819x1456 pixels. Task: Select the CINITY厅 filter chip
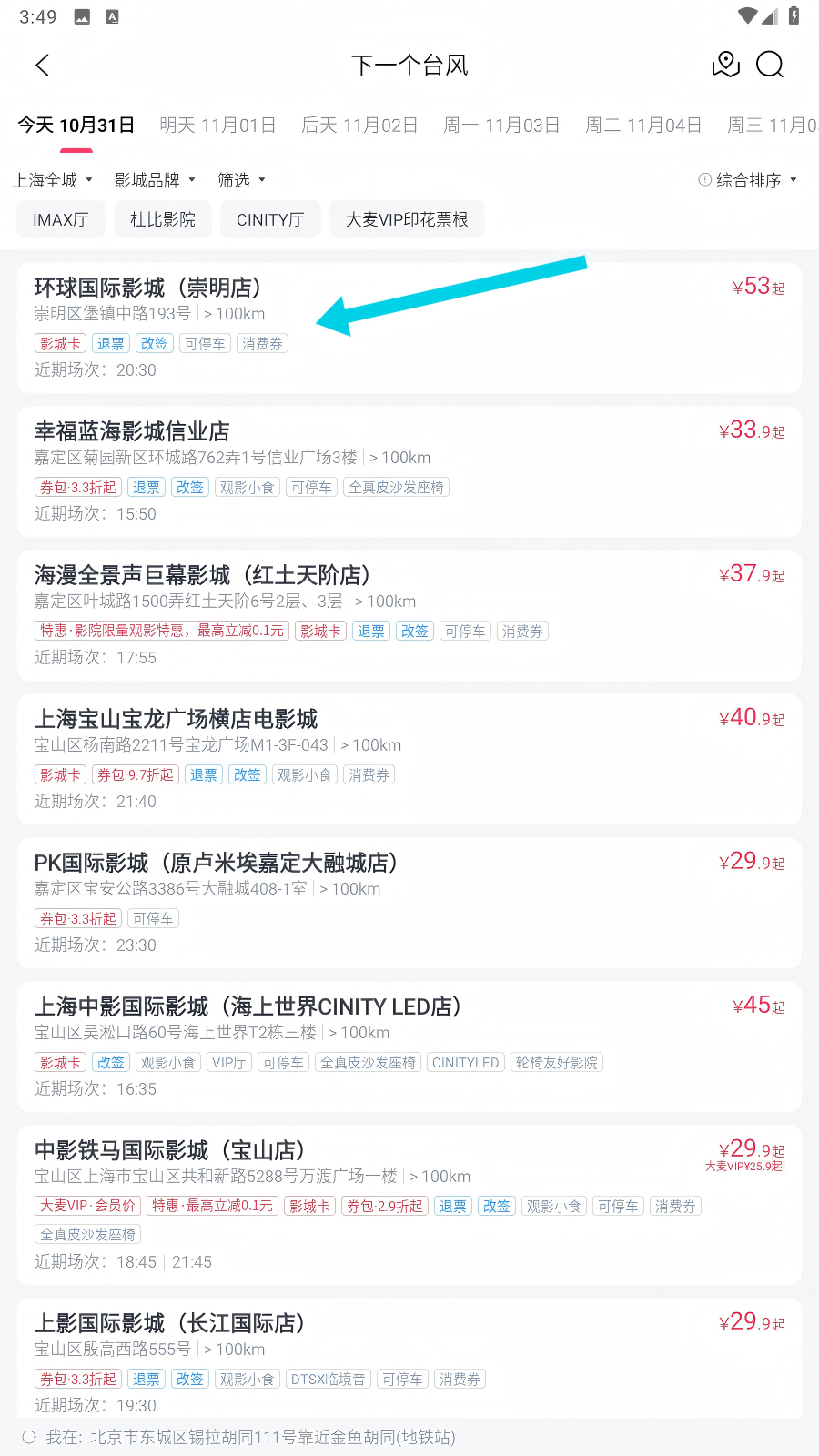point(270,219)
